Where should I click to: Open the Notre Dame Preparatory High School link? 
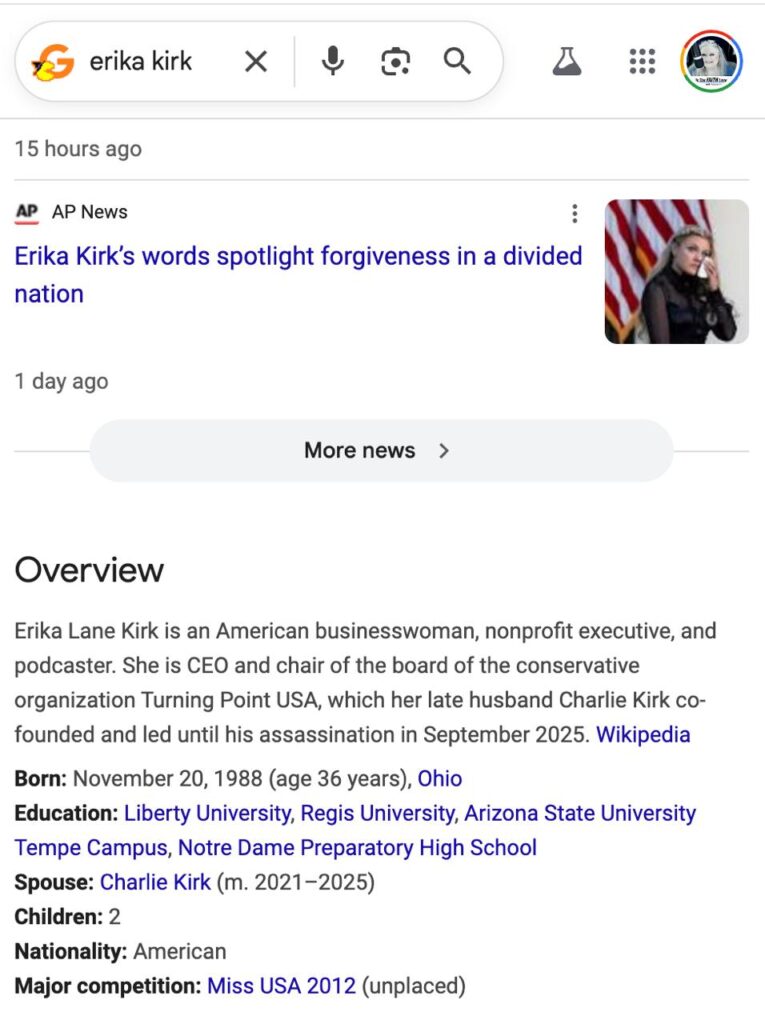pyautogui.click(x=357, y=848)
